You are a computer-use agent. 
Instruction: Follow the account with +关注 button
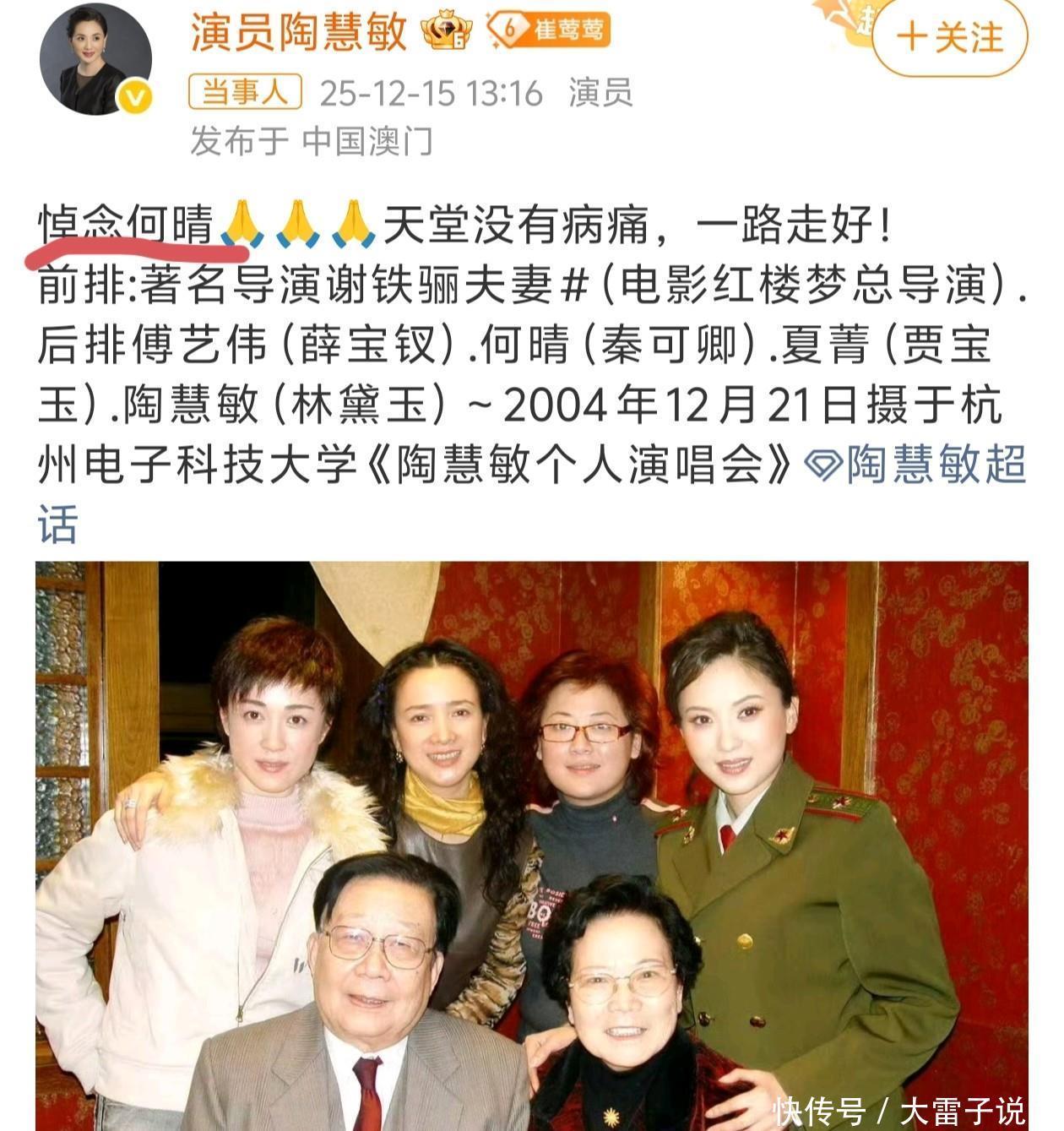tap(949, 37)
